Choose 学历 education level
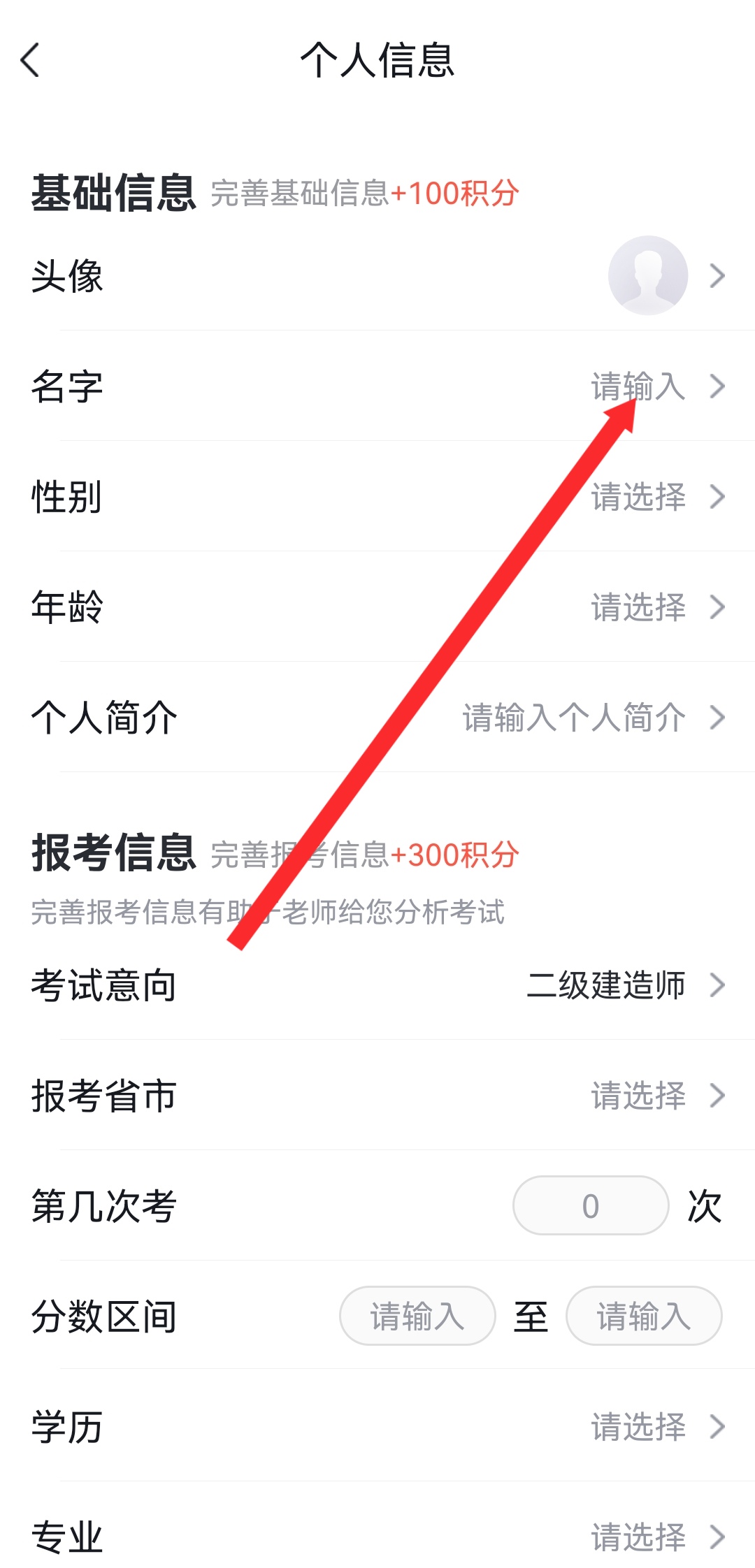The image size is (755, 1568). [377, 1427]
